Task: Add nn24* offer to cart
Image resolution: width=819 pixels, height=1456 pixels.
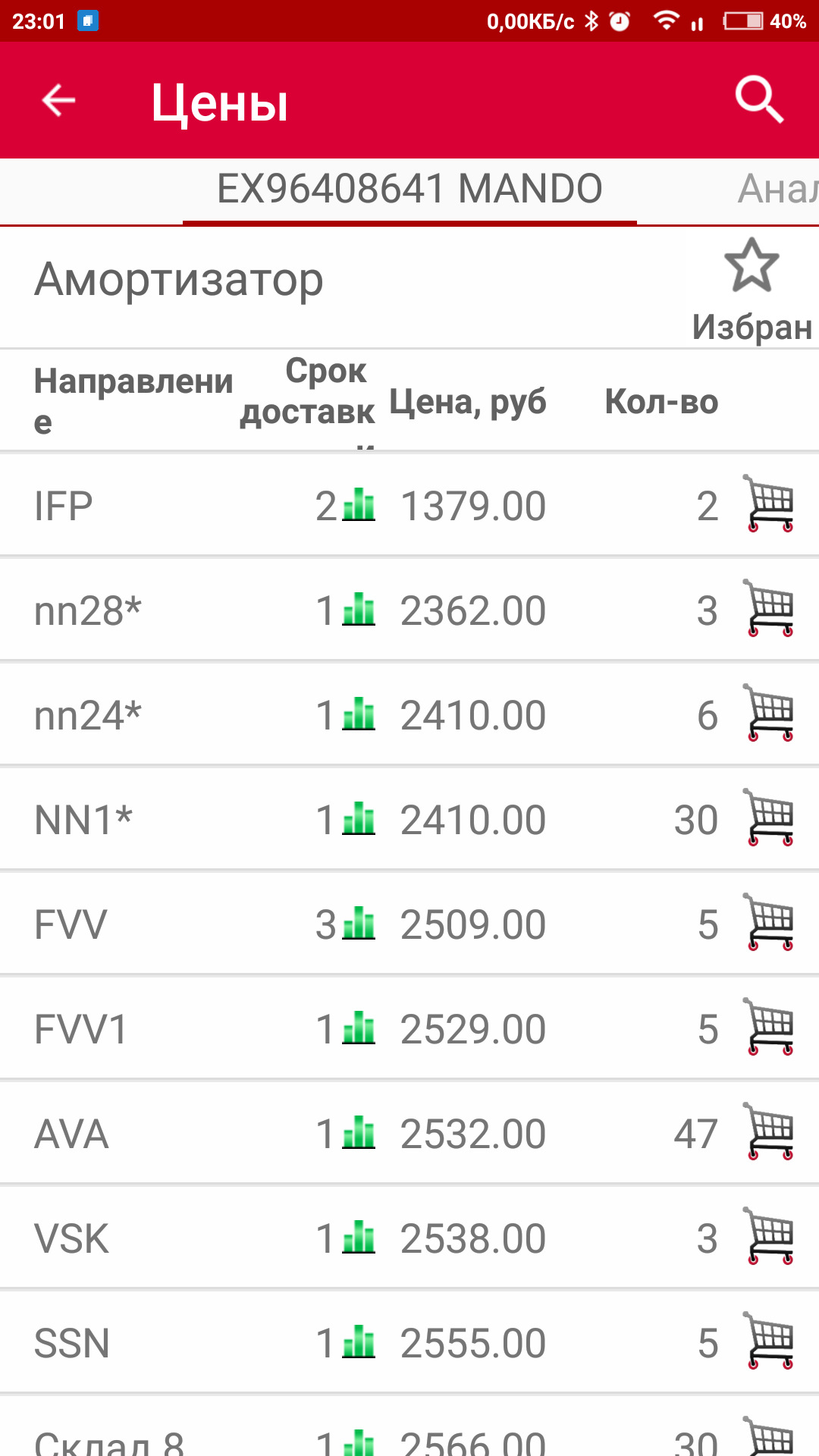Action: click(769, 713)
